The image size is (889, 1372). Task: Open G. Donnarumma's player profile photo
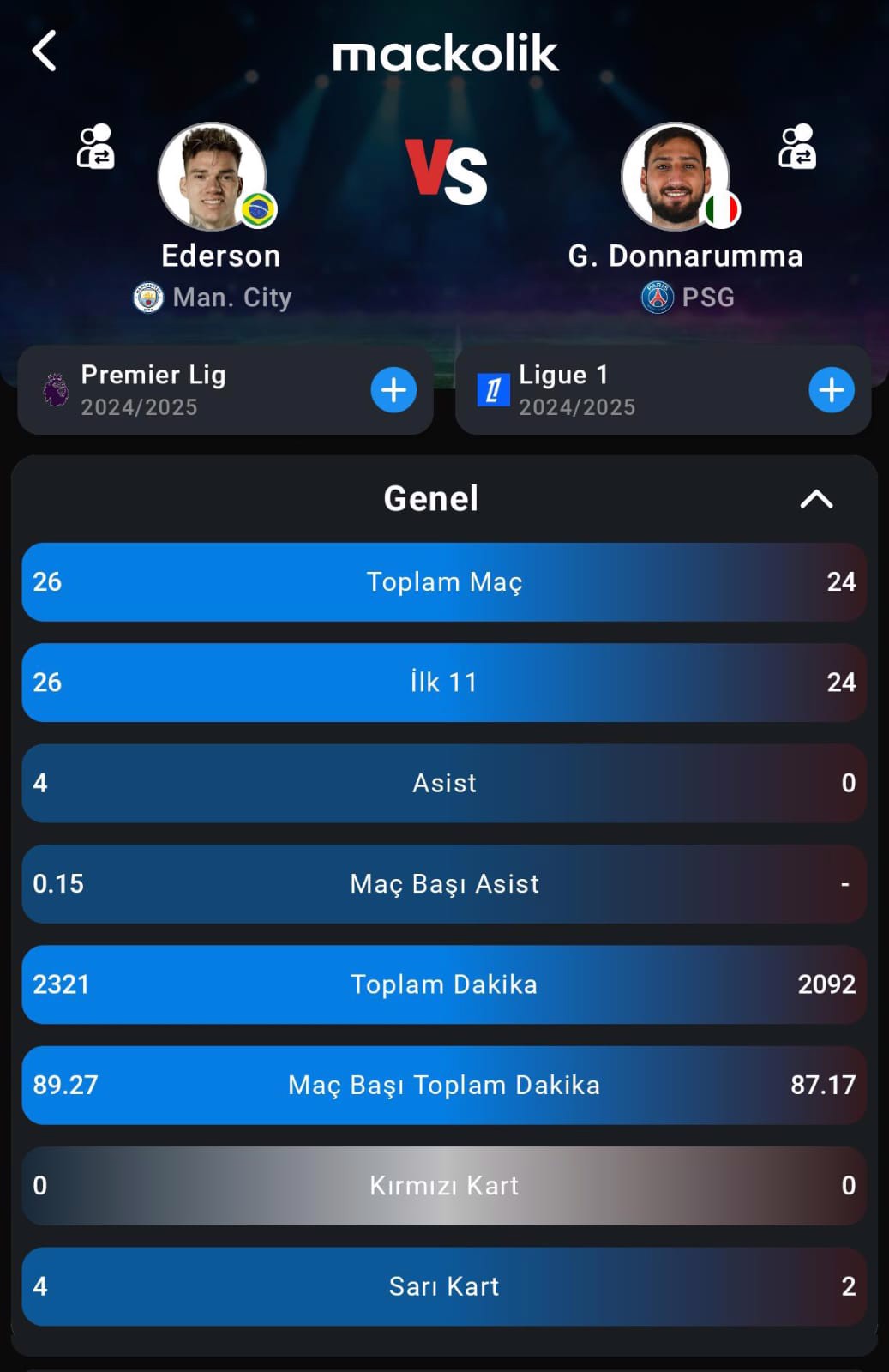pyautogui.click(x=676, y=177)
